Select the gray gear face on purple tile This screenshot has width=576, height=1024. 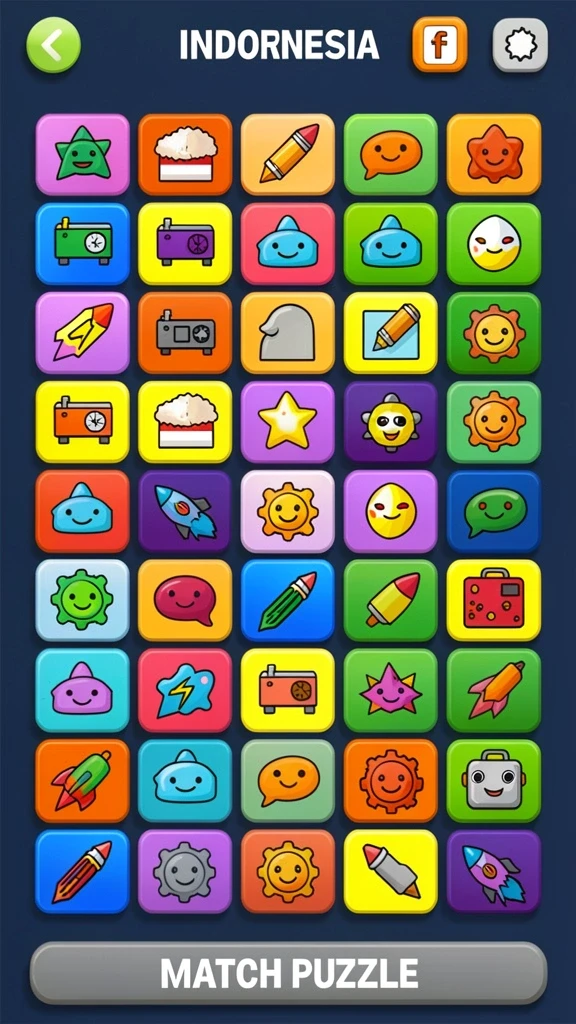(x=185, y=871)
